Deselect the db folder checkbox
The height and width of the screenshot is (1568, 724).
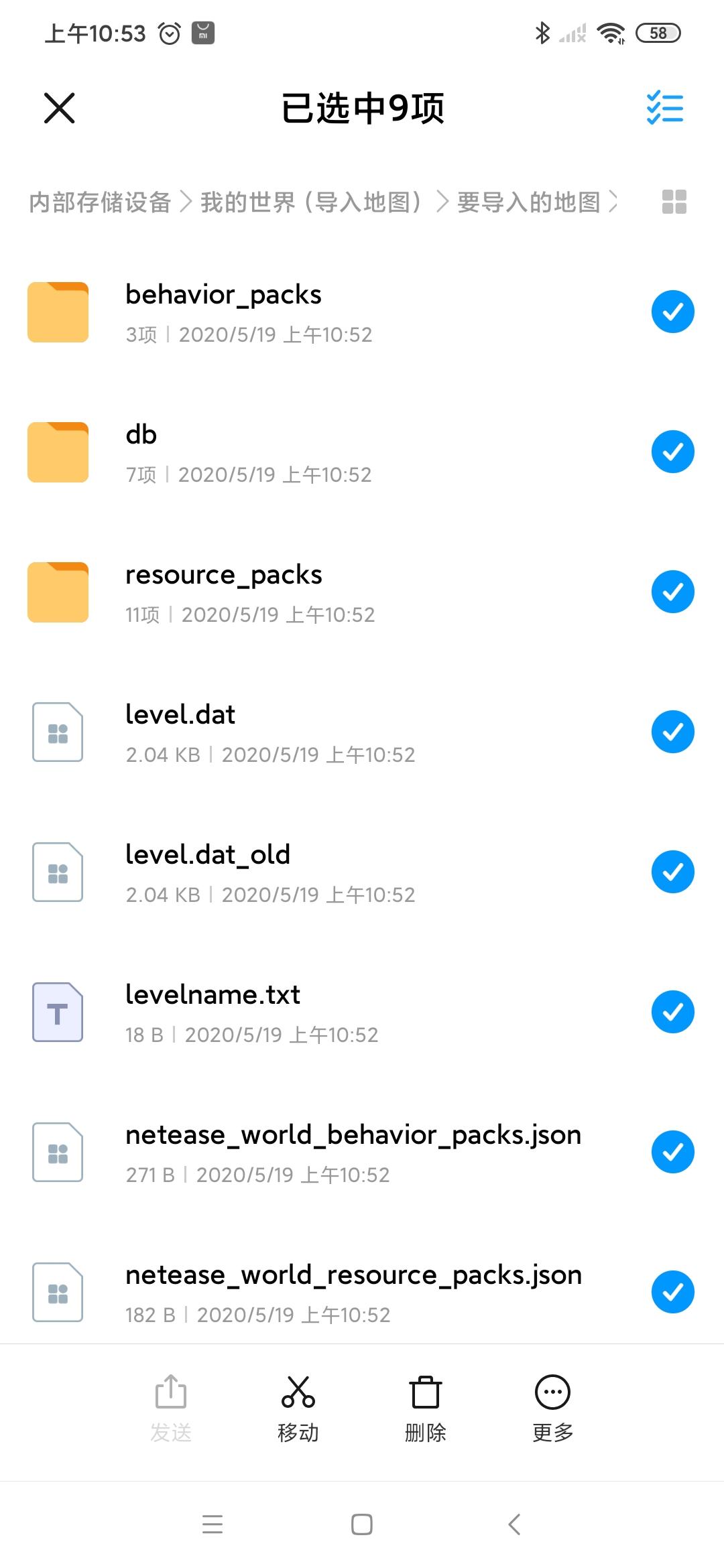tap(672, 452)
